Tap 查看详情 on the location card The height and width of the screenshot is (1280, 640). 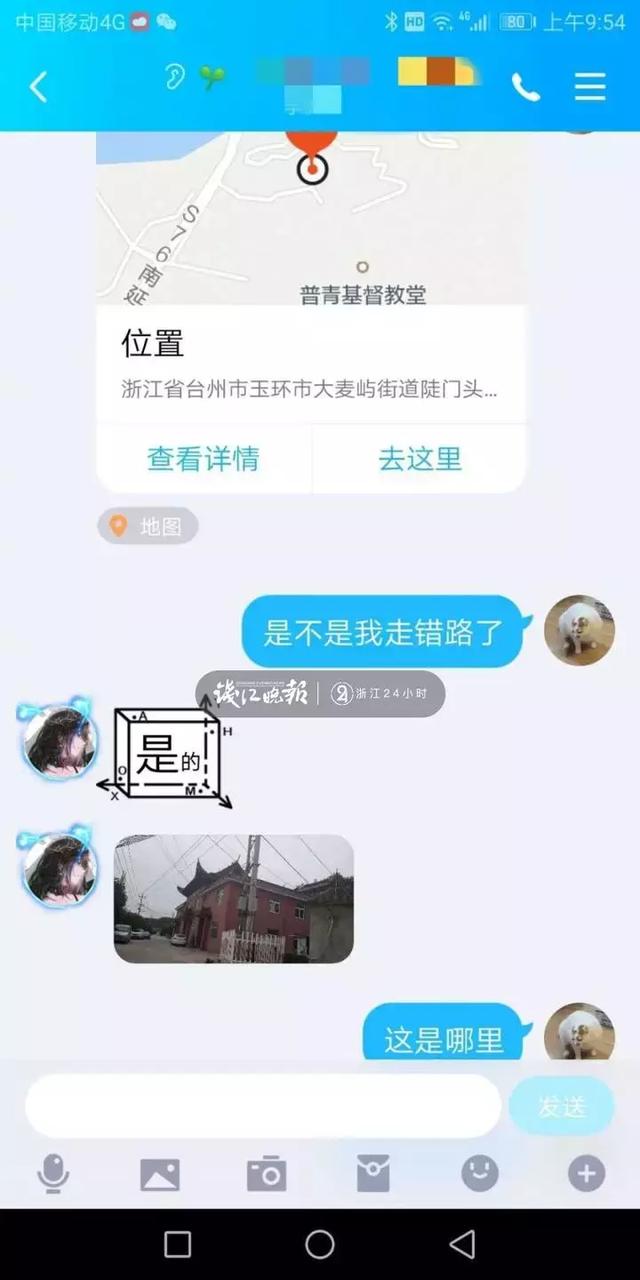tap(204, 459)
